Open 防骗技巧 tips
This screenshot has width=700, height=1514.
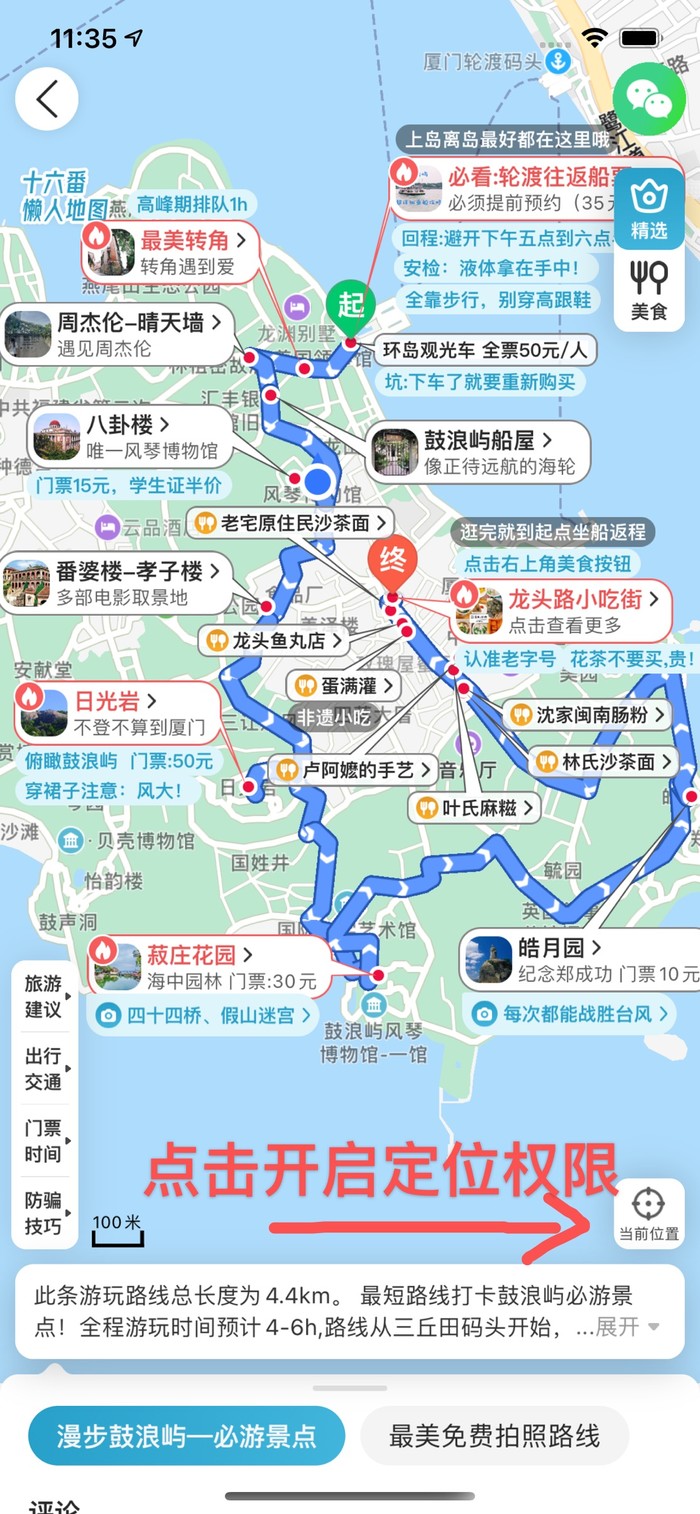click(x=44, y=1213)
